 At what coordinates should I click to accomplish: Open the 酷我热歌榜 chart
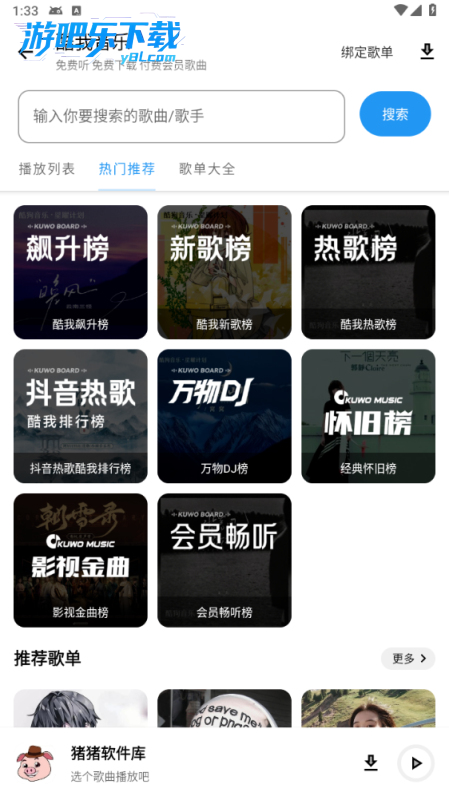[368, 272]
